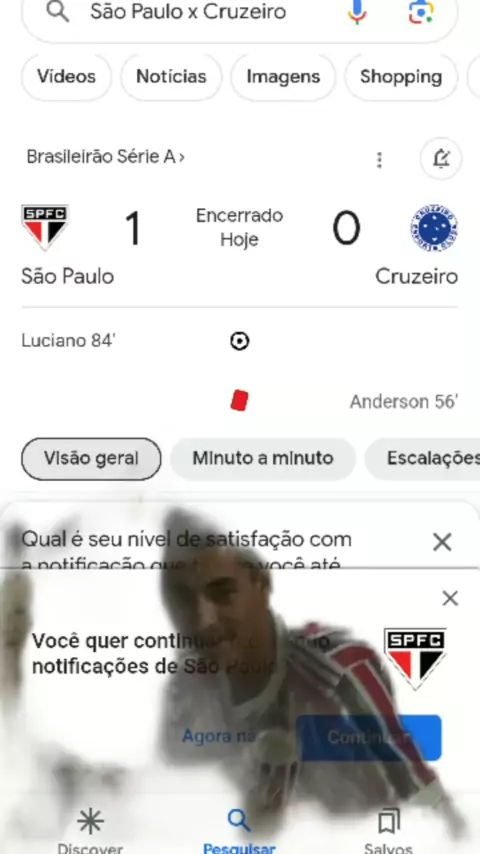Tap the match notification bell icon
This screenshot has width=480, height=854.
pyautogui.click(x=441, y=159)
